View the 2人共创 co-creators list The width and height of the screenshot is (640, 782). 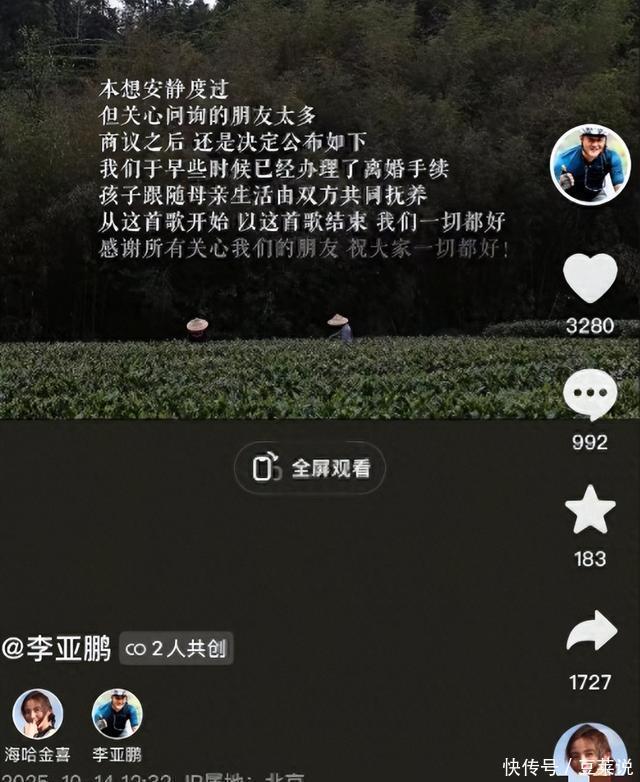176,649
